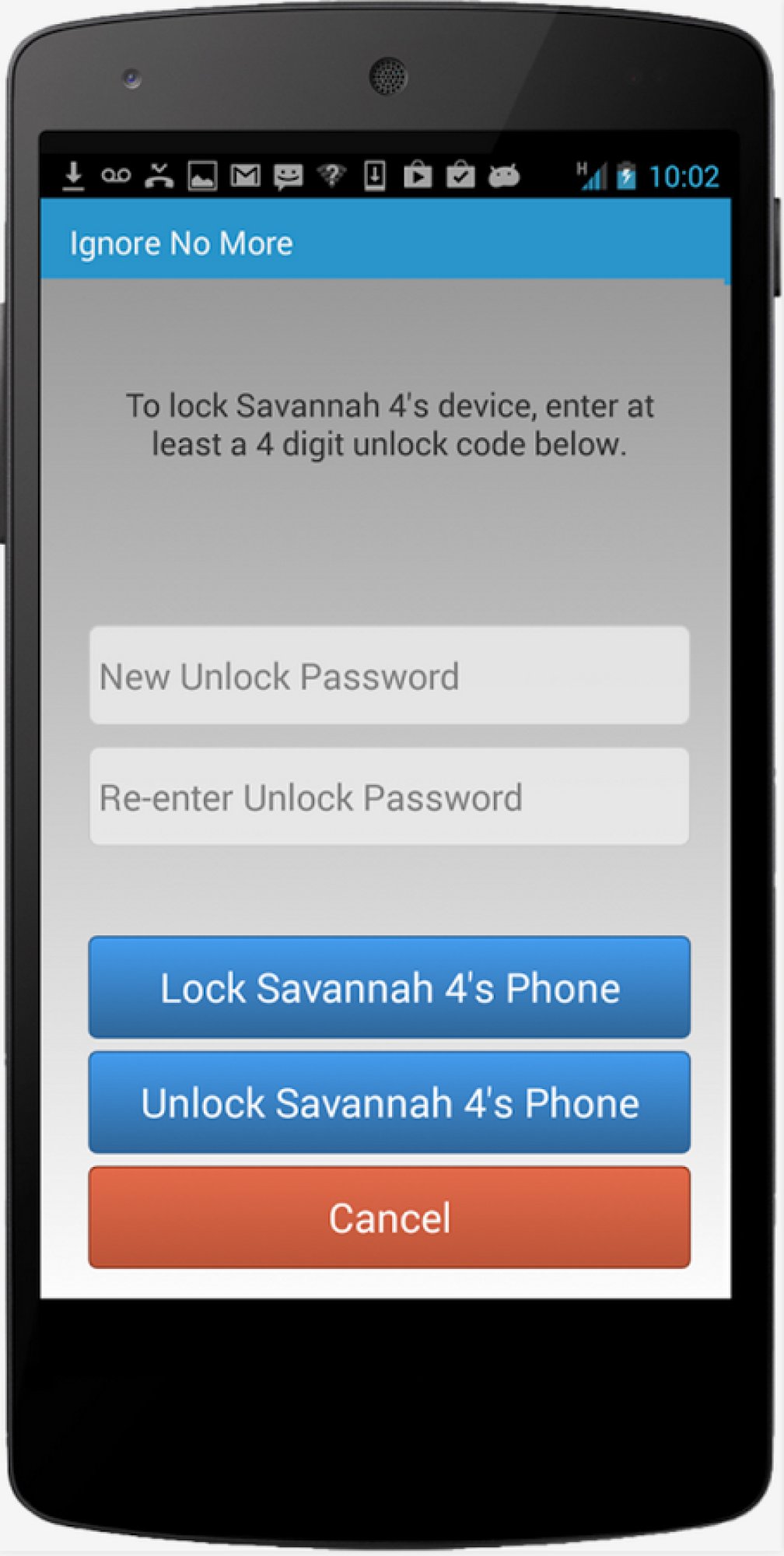This screenshot has height=1556, width=784.
Task: Focus the Re-enter Unlock Password field
Action: [389, 797]
